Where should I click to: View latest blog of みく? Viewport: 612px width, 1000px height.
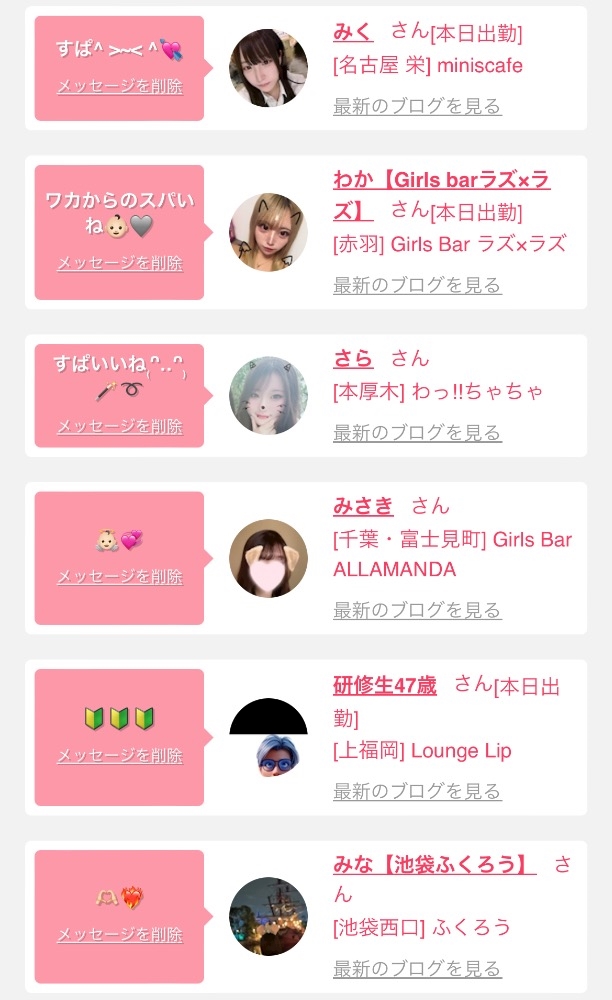(x=416, y=106)
